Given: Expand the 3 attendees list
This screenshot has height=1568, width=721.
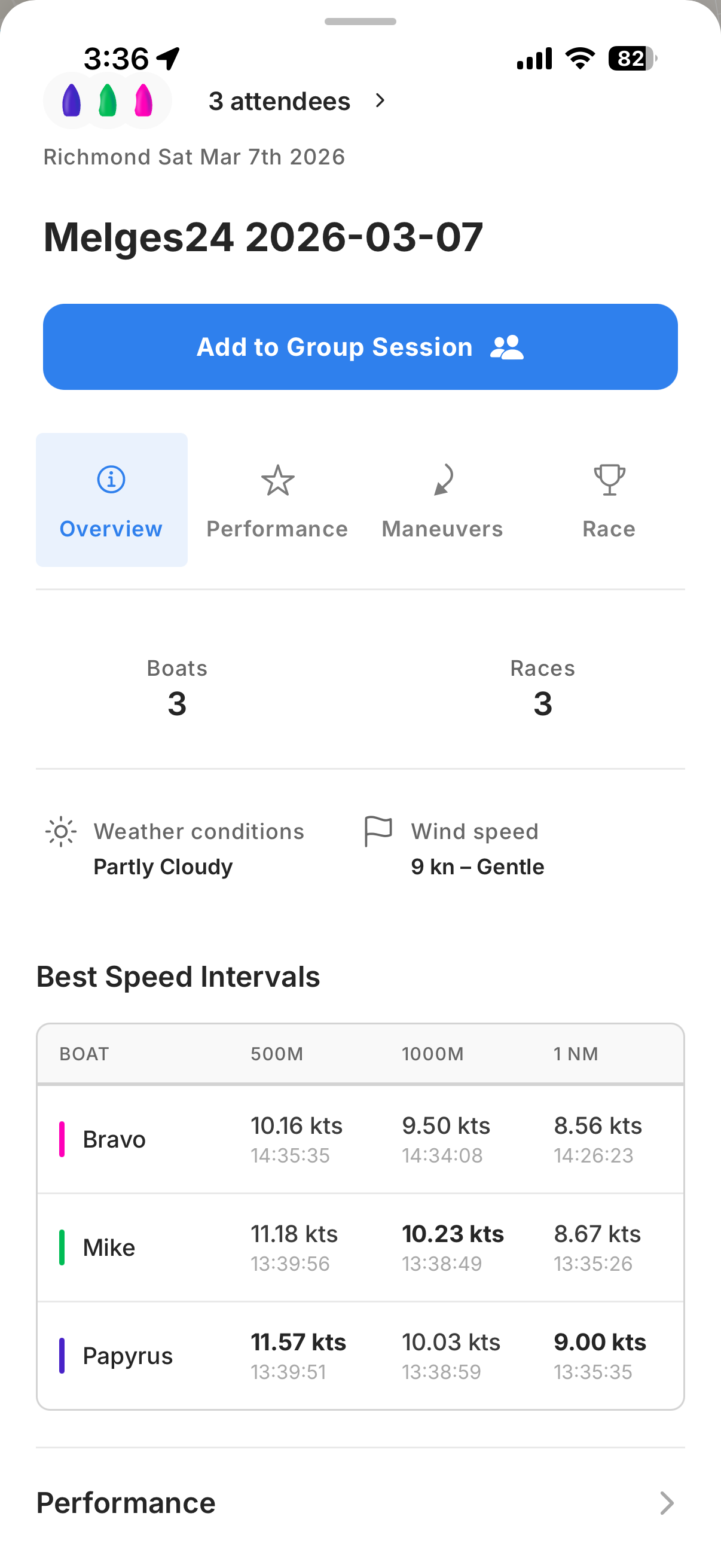Looking at the screenshot, I should tap(280, 100).
